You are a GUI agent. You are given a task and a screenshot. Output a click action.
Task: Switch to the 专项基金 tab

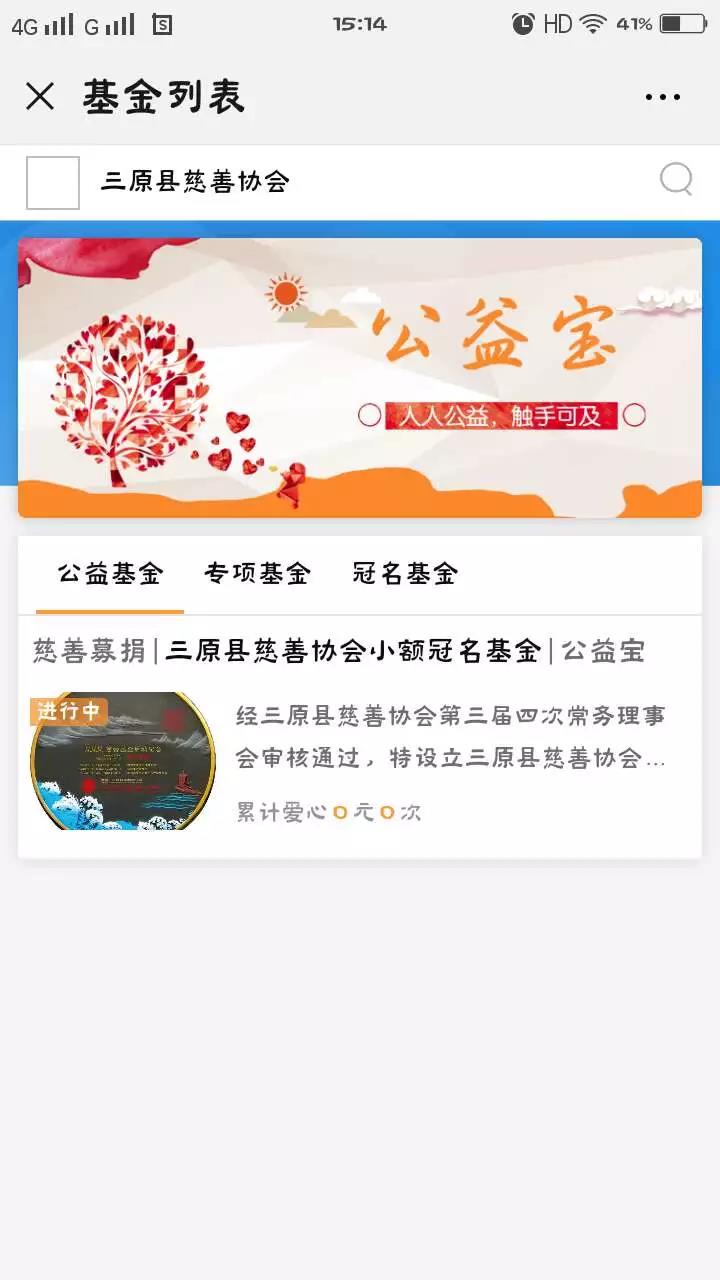[x=257, y=574]
